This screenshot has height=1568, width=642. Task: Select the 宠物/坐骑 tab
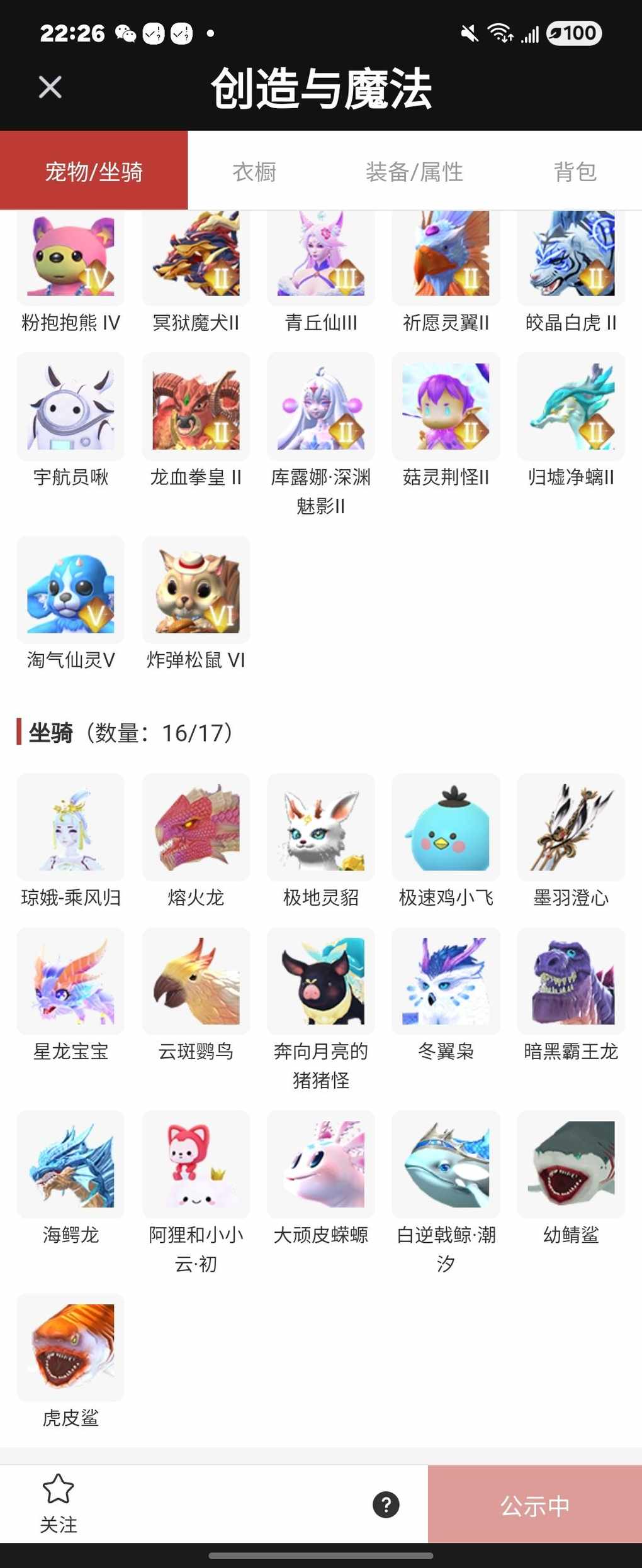click(x=94, y=172)
